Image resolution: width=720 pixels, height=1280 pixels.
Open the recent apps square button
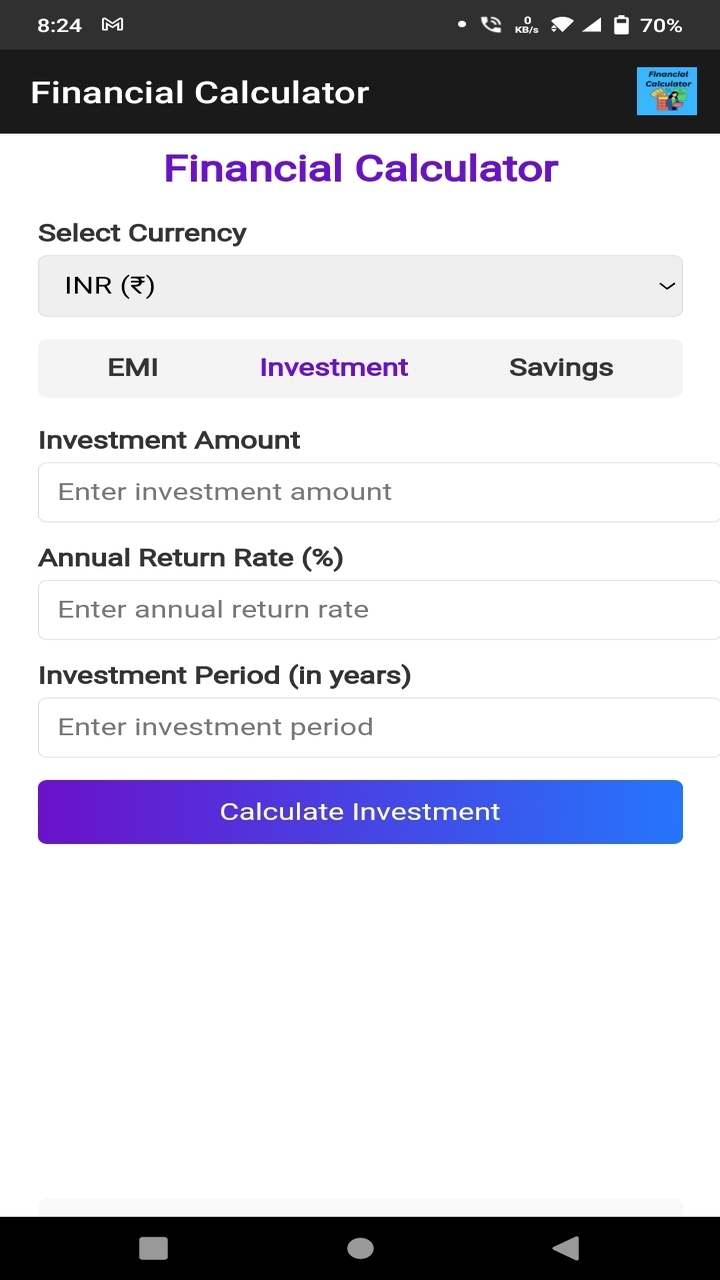tap(152, 1248)
